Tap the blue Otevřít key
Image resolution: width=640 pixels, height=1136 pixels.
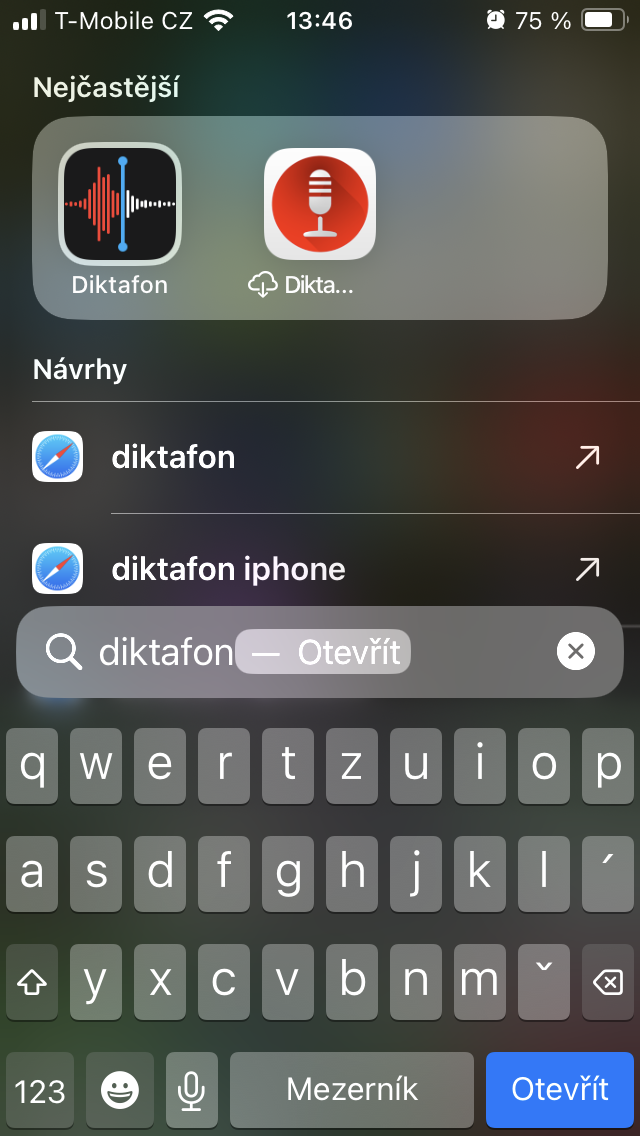[x=560, y=1089]
